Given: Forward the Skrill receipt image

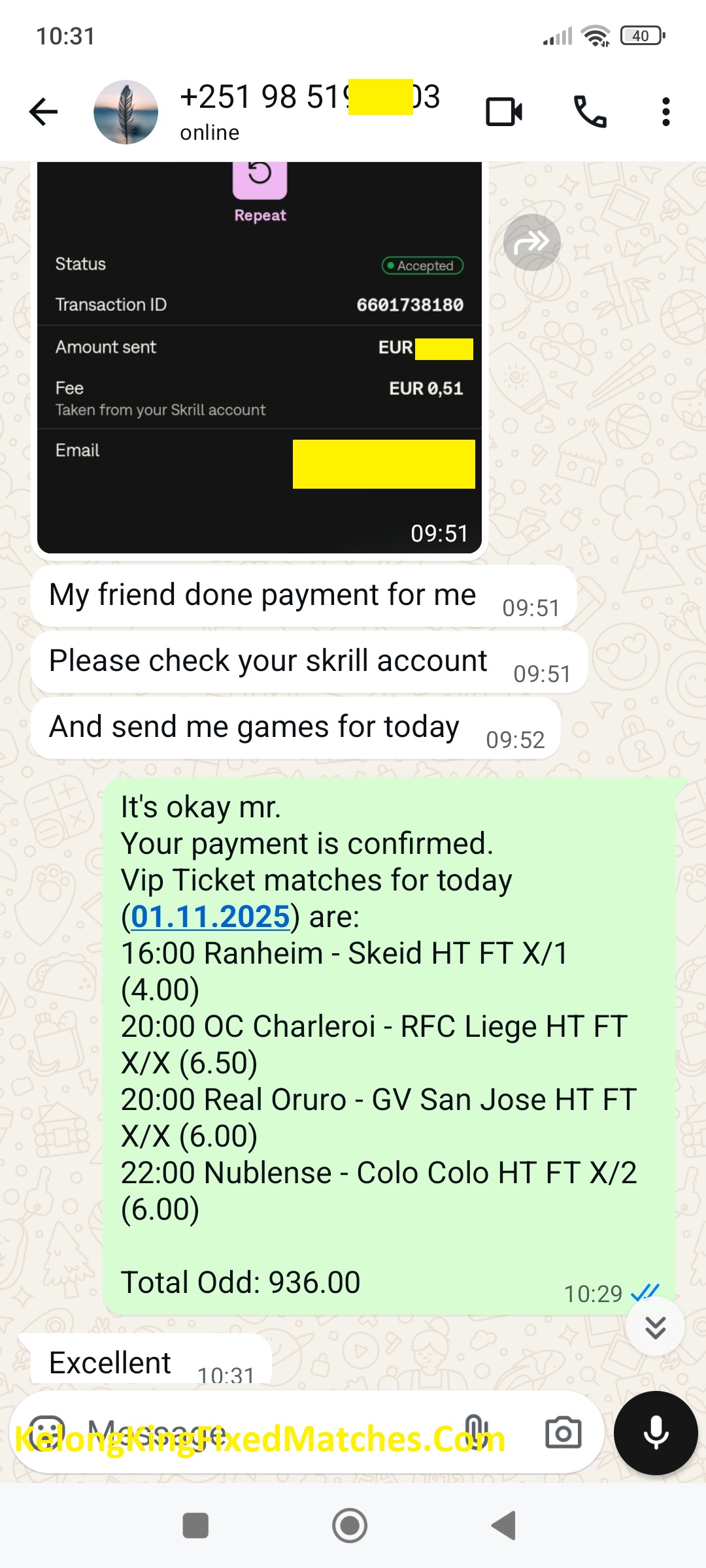Looking at the screenshot, I should (532, 242).
